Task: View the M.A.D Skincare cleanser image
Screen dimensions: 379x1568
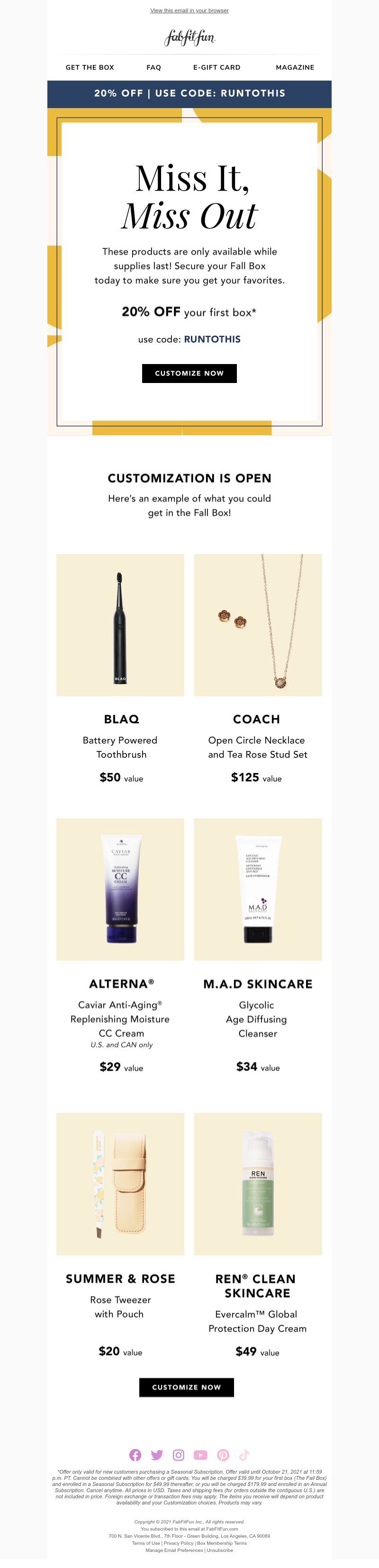Action: (257, 889)
